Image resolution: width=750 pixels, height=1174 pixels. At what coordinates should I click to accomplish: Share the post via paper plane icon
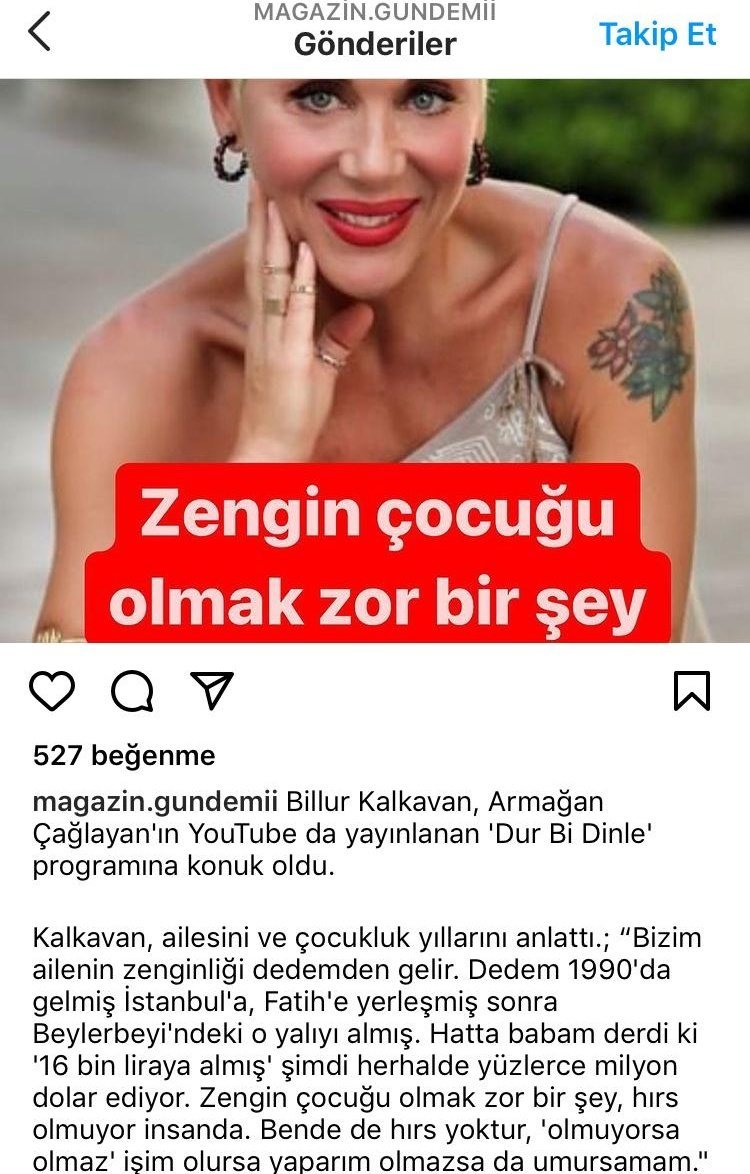[x=211, y=690]
